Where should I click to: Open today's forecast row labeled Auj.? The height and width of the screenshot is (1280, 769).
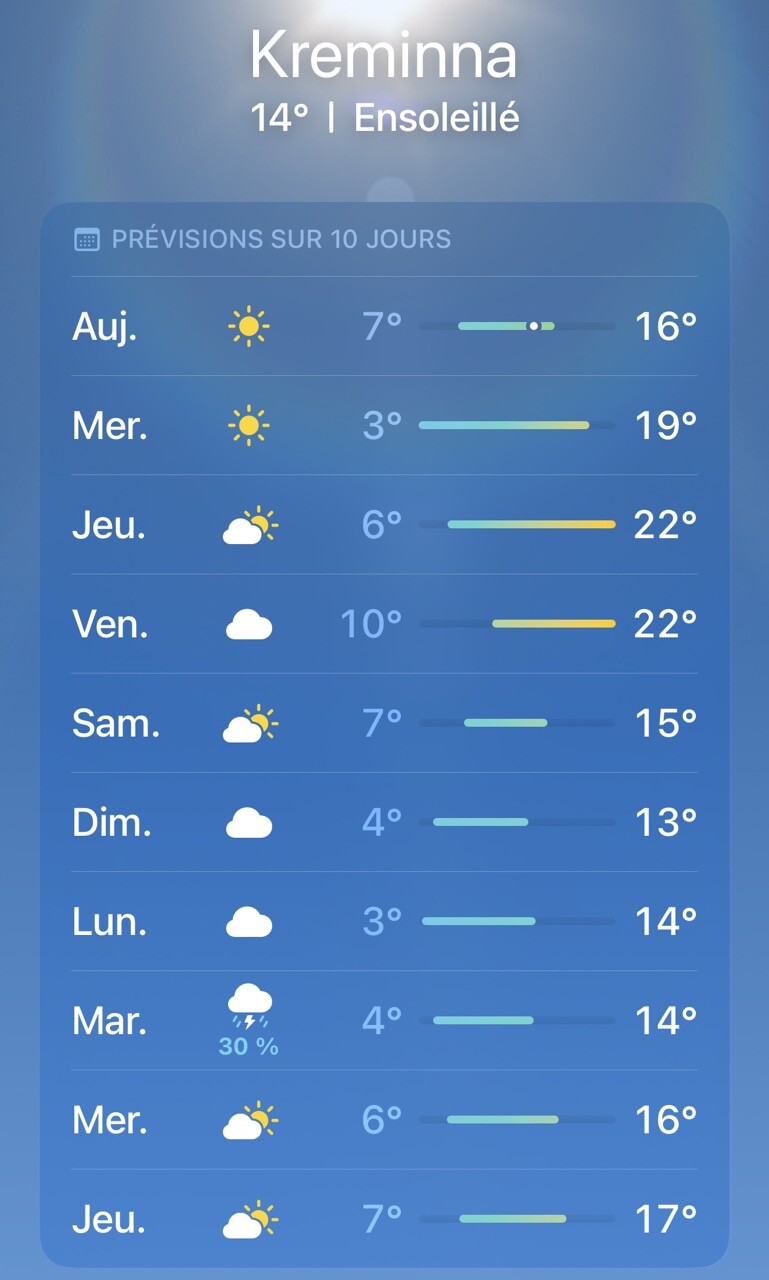(384, 326)
